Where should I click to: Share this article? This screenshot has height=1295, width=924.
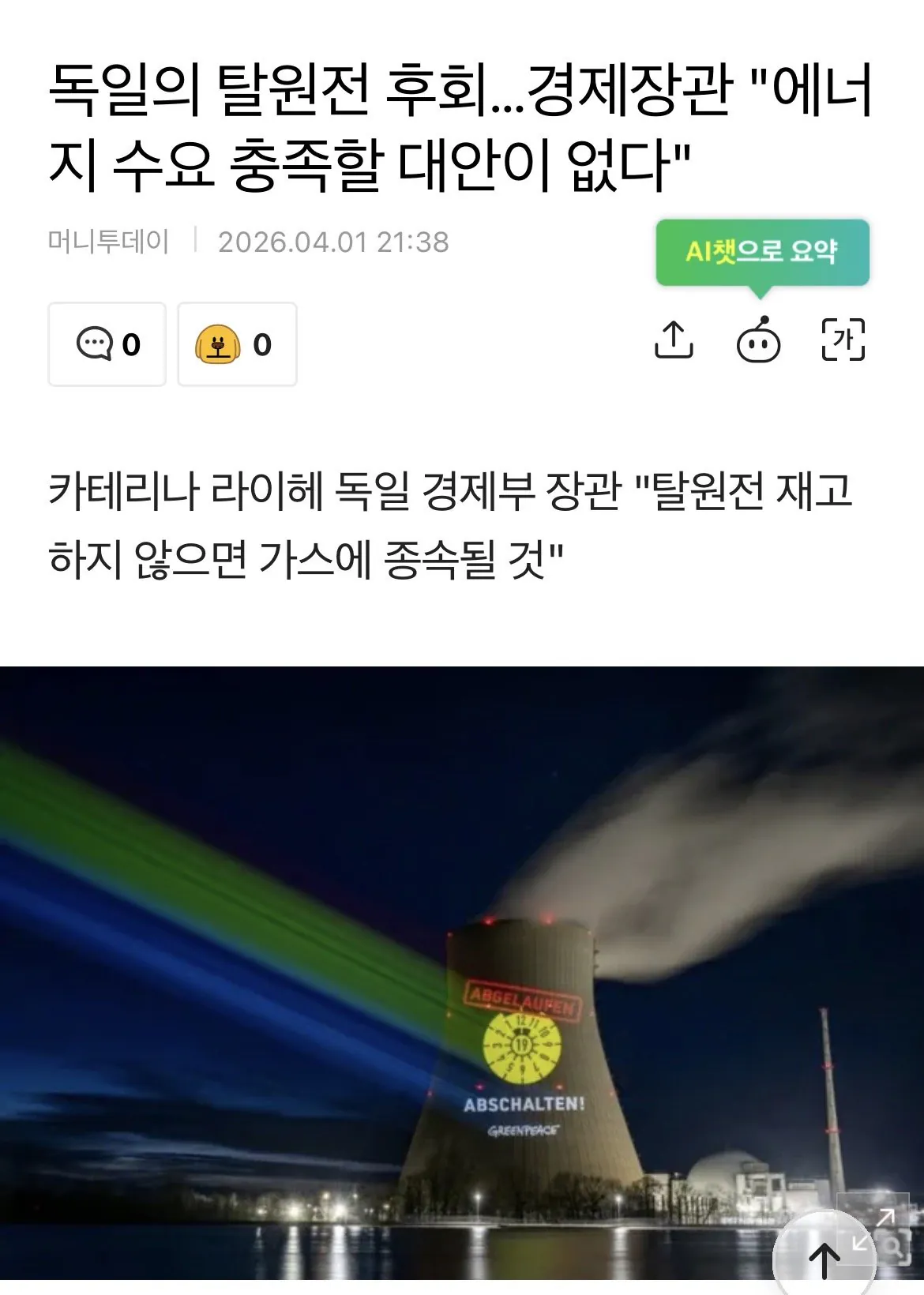[x=674, y=340]
